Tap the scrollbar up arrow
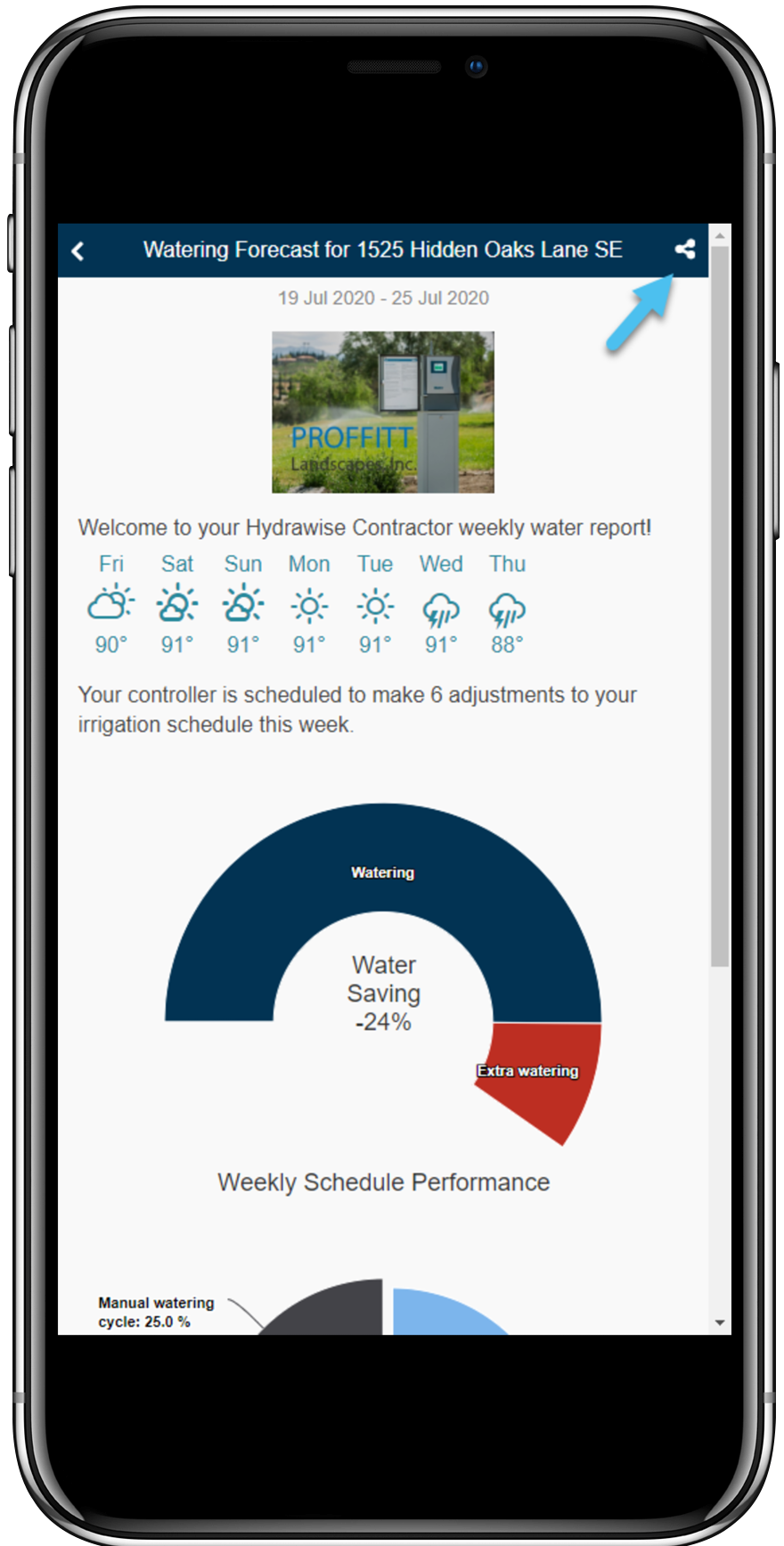Viewport: 784px width, 1546px height. pos(720,235)
